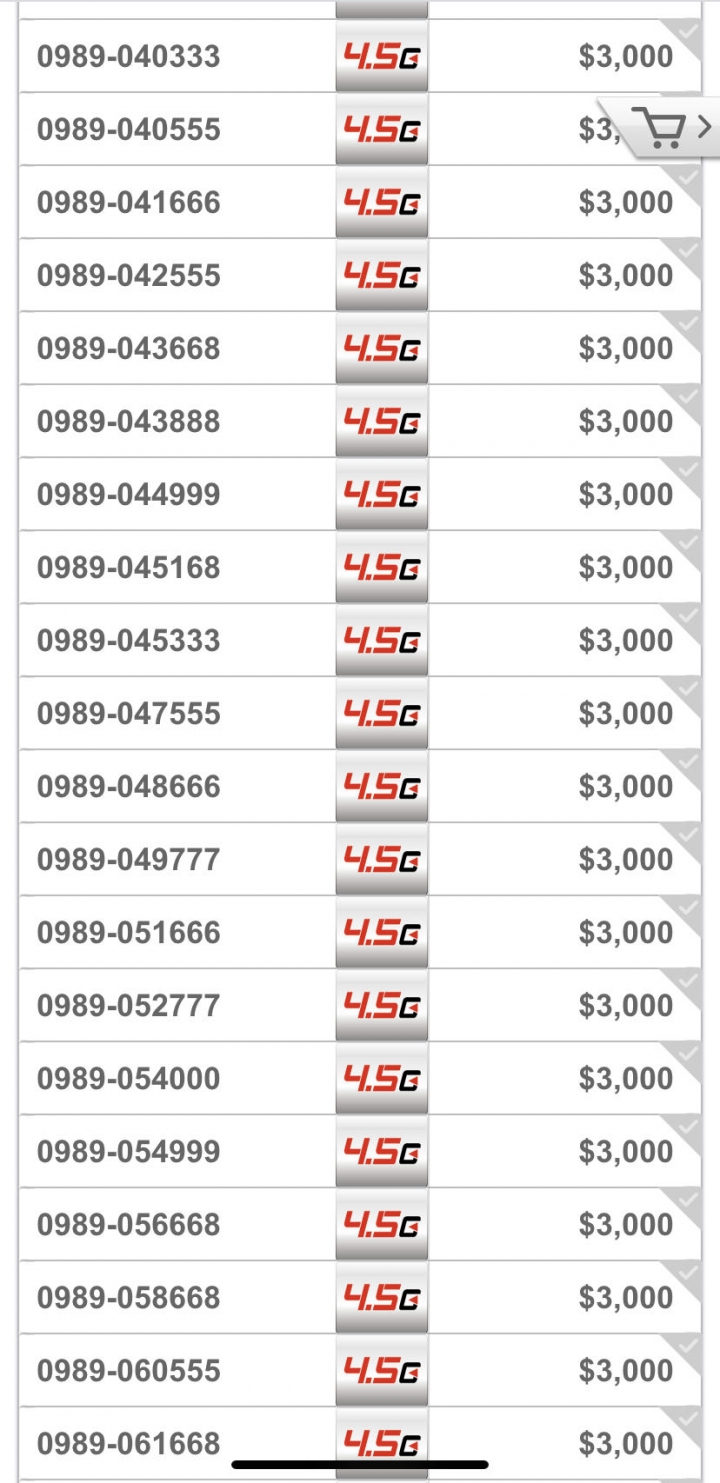Pick number 0989-051666

360,932
